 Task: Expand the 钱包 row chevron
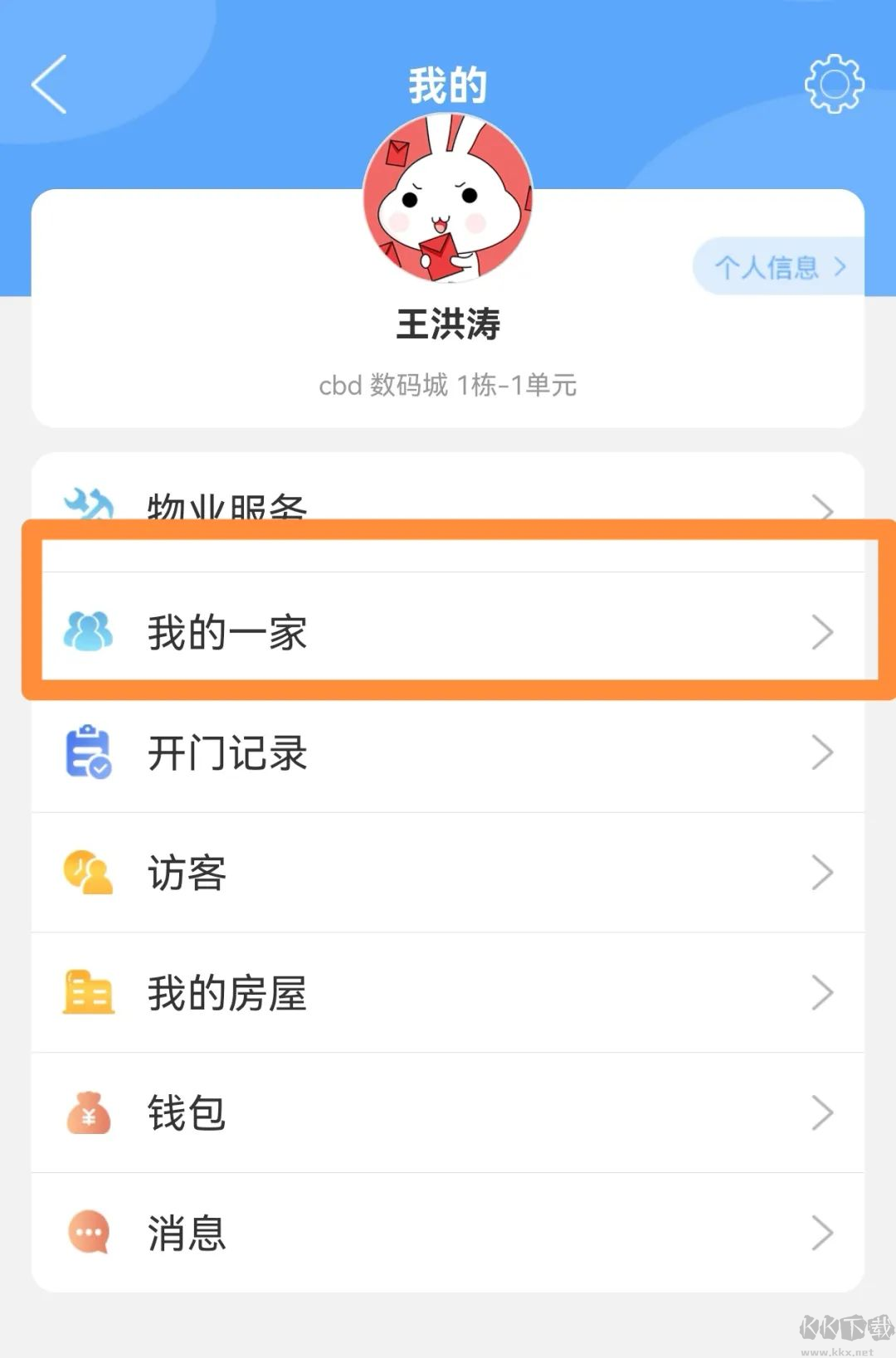[x=823, y=1112]
